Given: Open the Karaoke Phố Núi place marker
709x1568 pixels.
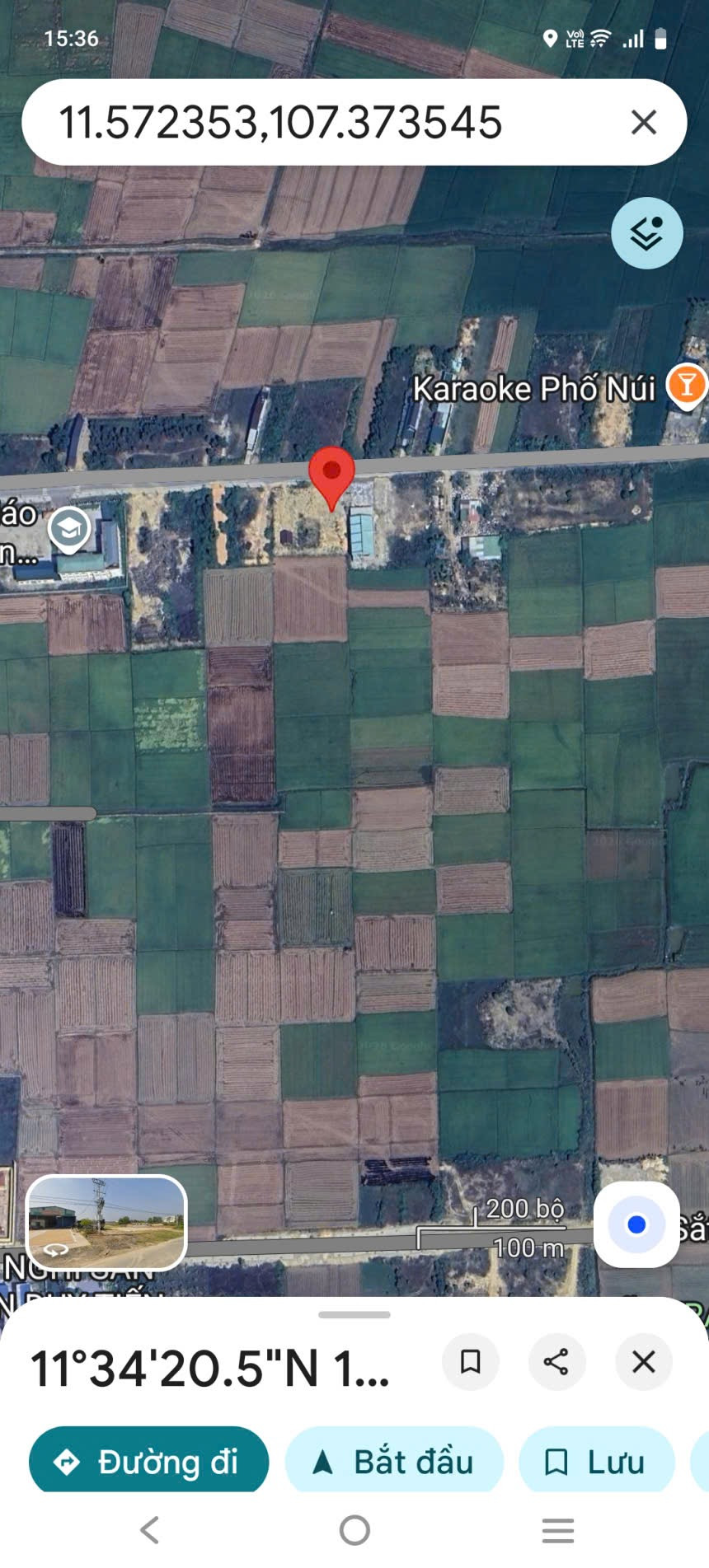Looking at the screenshot, I should click(686, 384).
